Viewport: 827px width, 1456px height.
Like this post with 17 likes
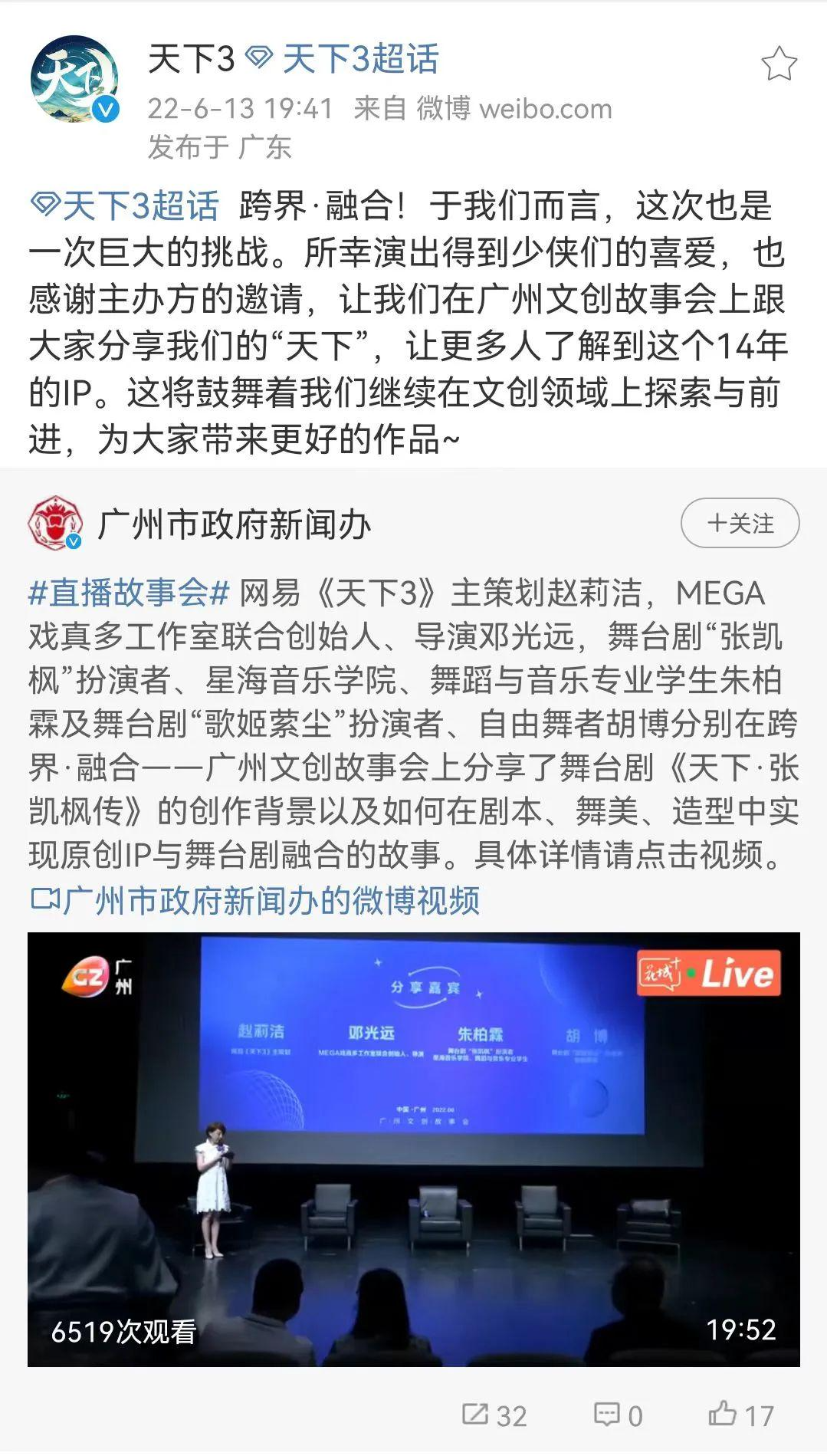tap(740, 1415)
